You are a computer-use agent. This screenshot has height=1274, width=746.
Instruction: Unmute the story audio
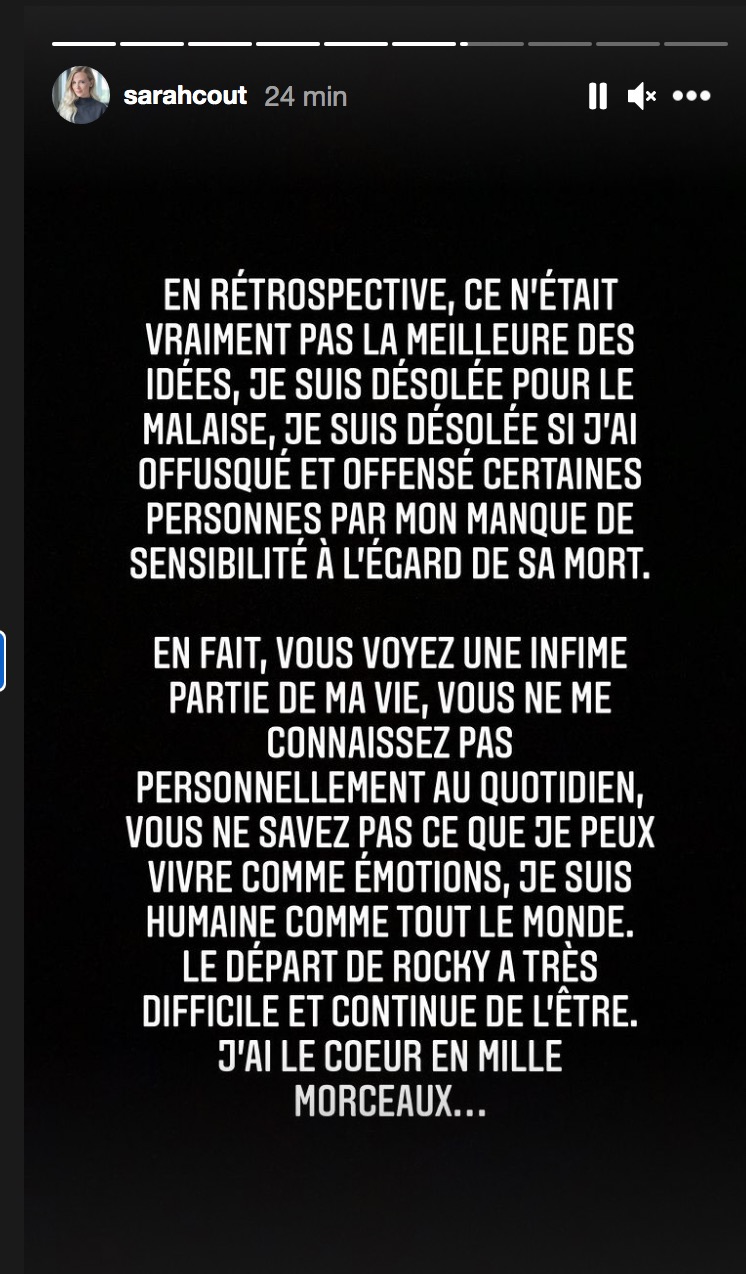pyautogui.click(x=641, y=96)
